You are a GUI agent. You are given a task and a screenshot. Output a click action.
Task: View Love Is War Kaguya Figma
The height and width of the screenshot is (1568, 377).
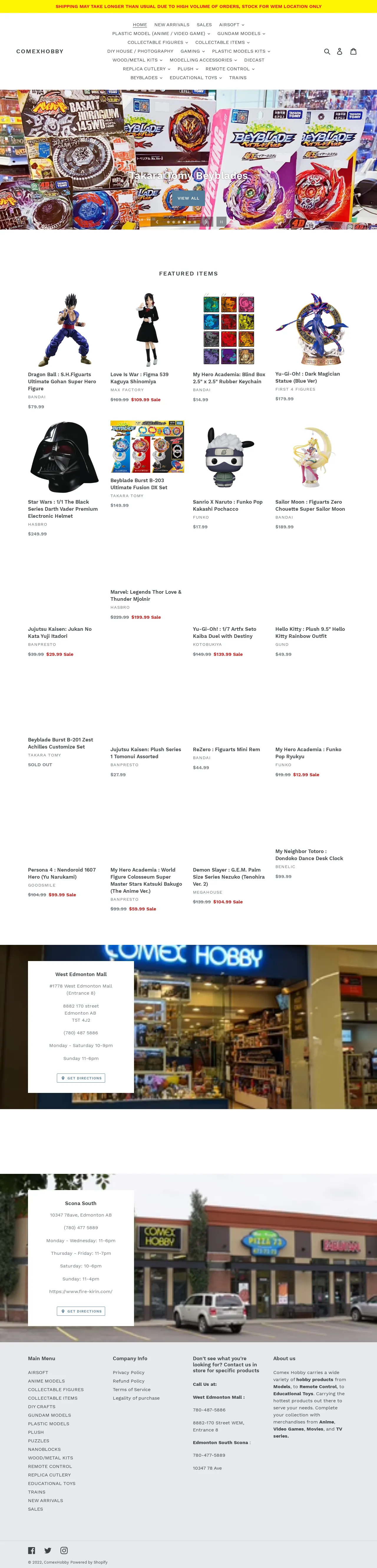[140, 378]
